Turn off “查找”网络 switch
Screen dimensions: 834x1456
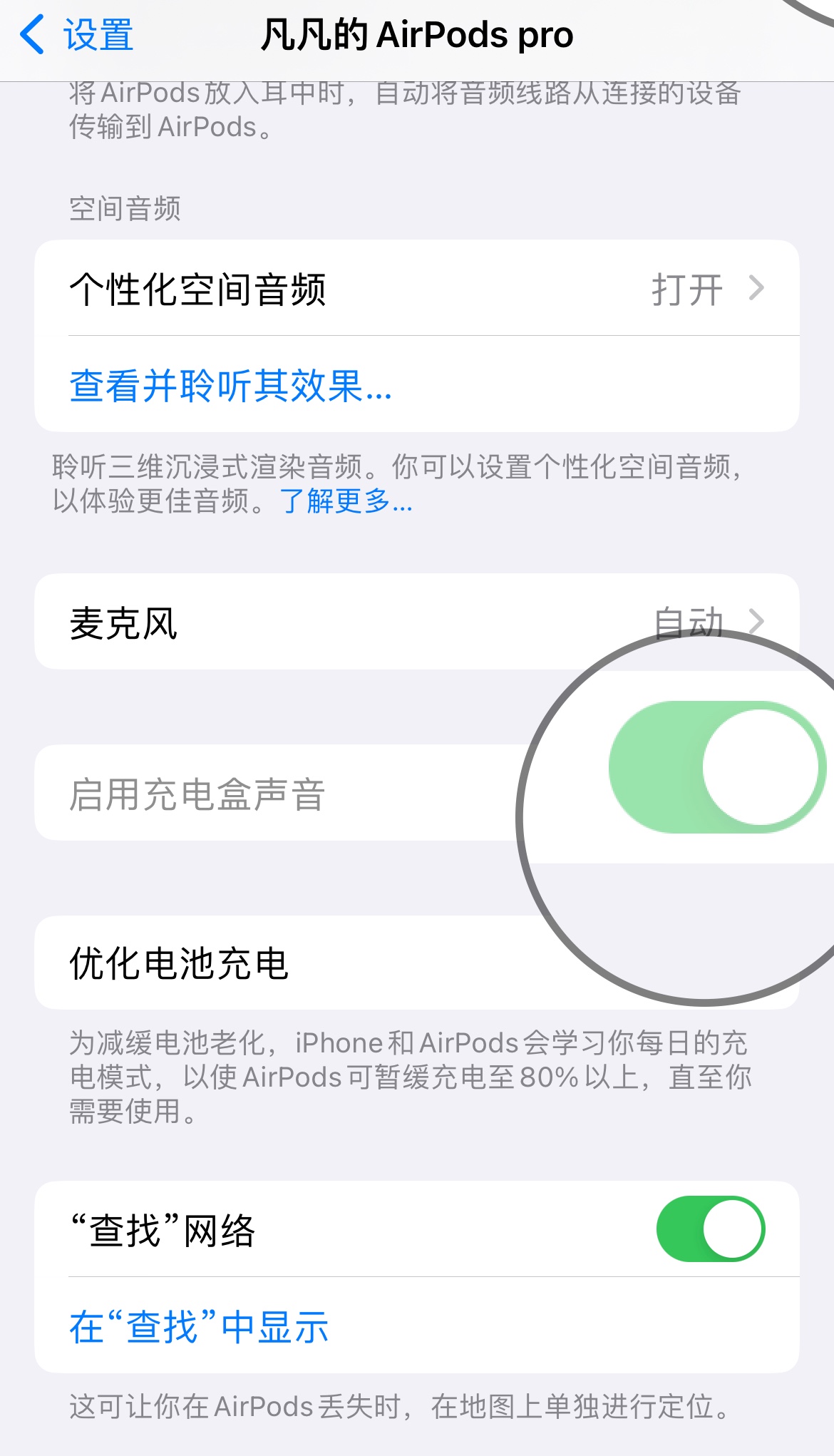(x=710, y=1229)
